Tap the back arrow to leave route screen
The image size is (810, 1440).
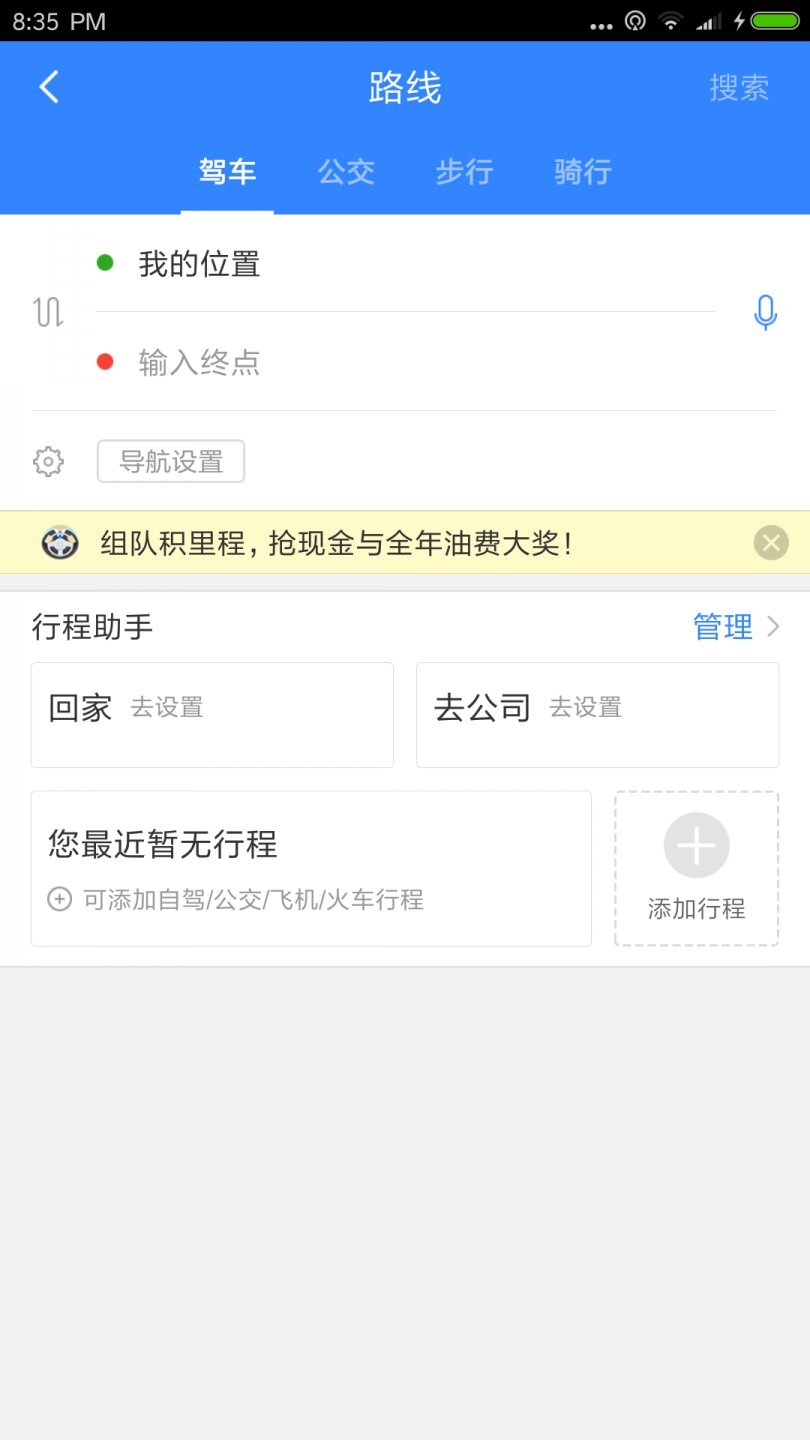pyautogui.click(x=49, y=87)
